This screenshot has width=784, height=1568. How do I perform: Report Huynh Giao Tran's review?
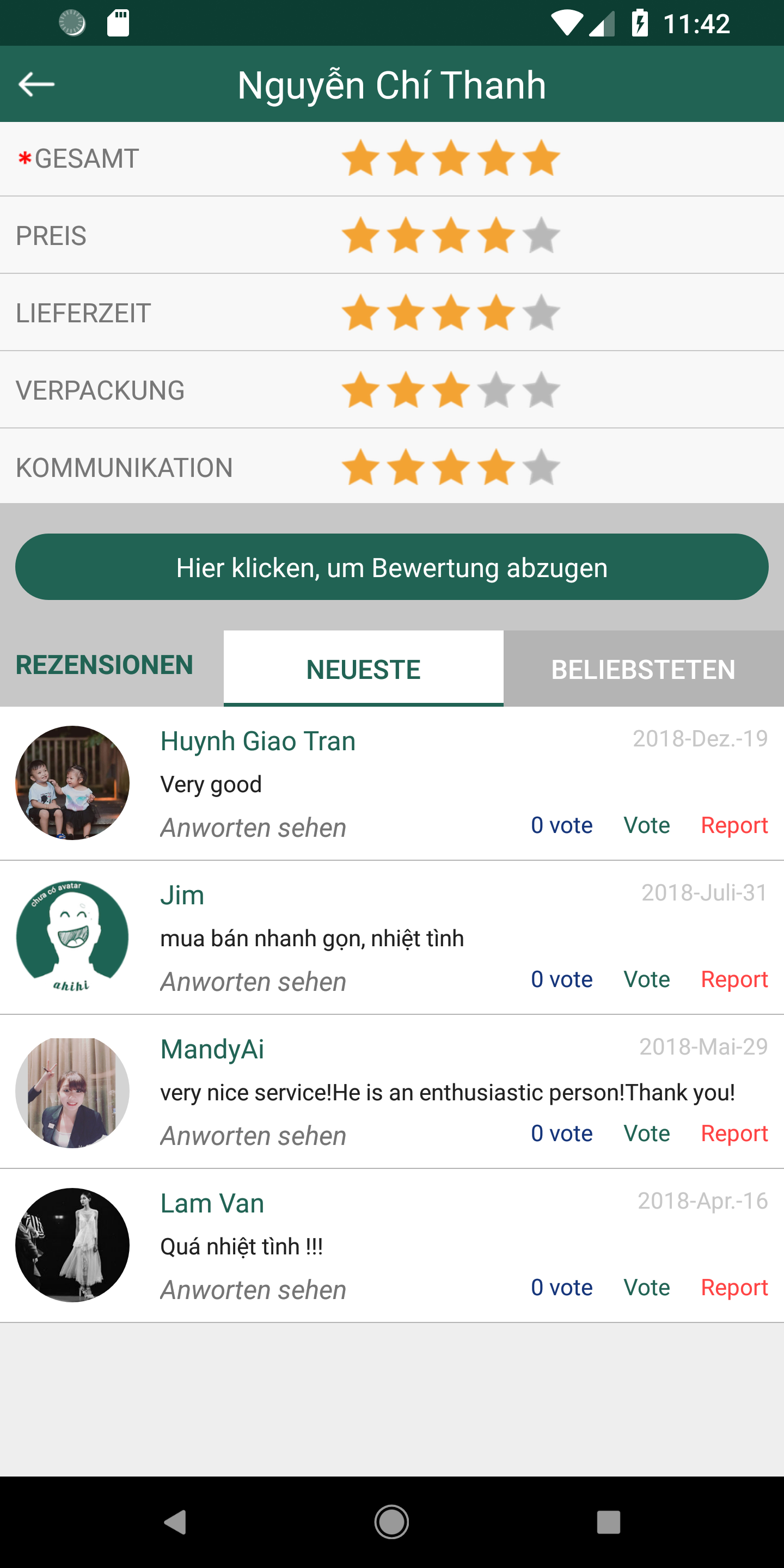(x=733, y=825)
